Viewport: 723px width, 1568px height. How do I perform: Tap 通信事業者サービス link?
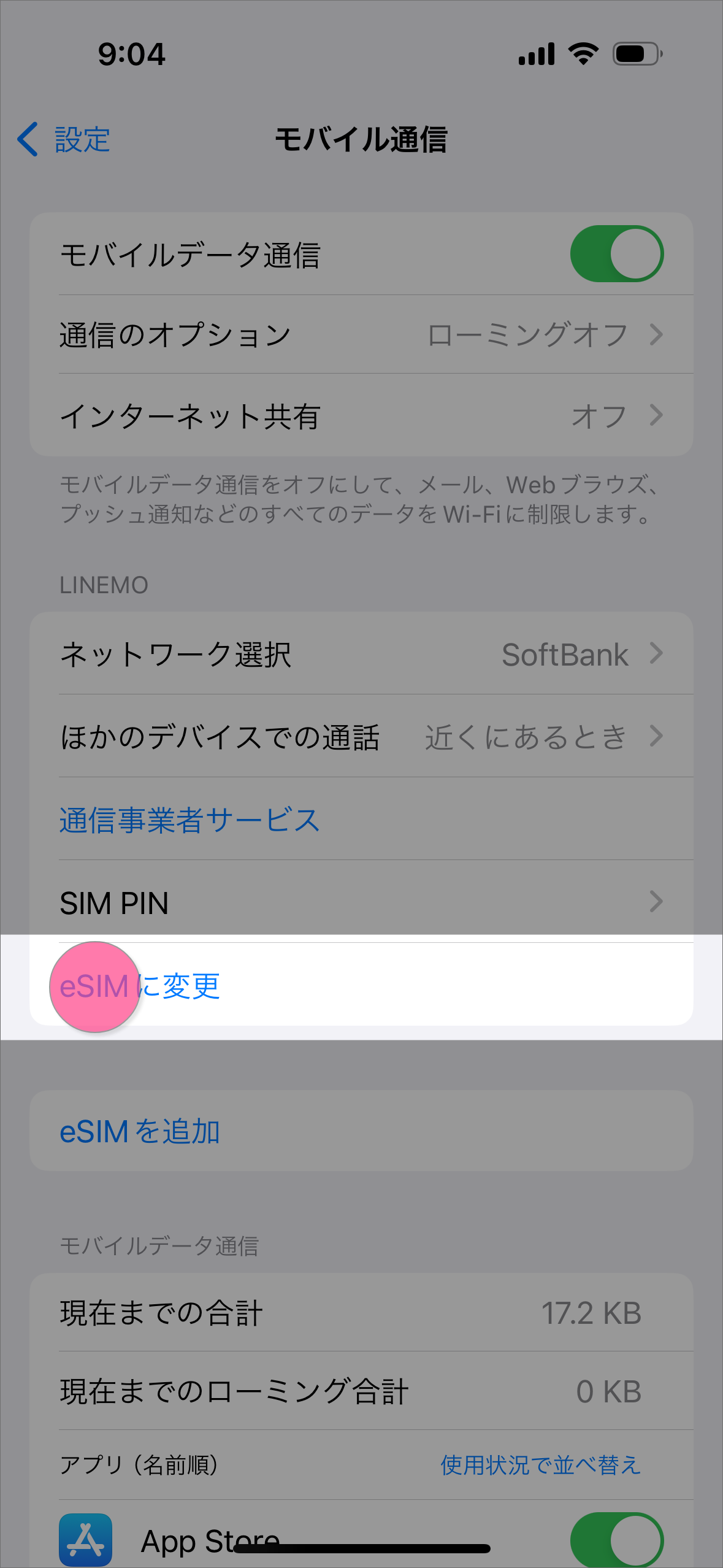189,820
